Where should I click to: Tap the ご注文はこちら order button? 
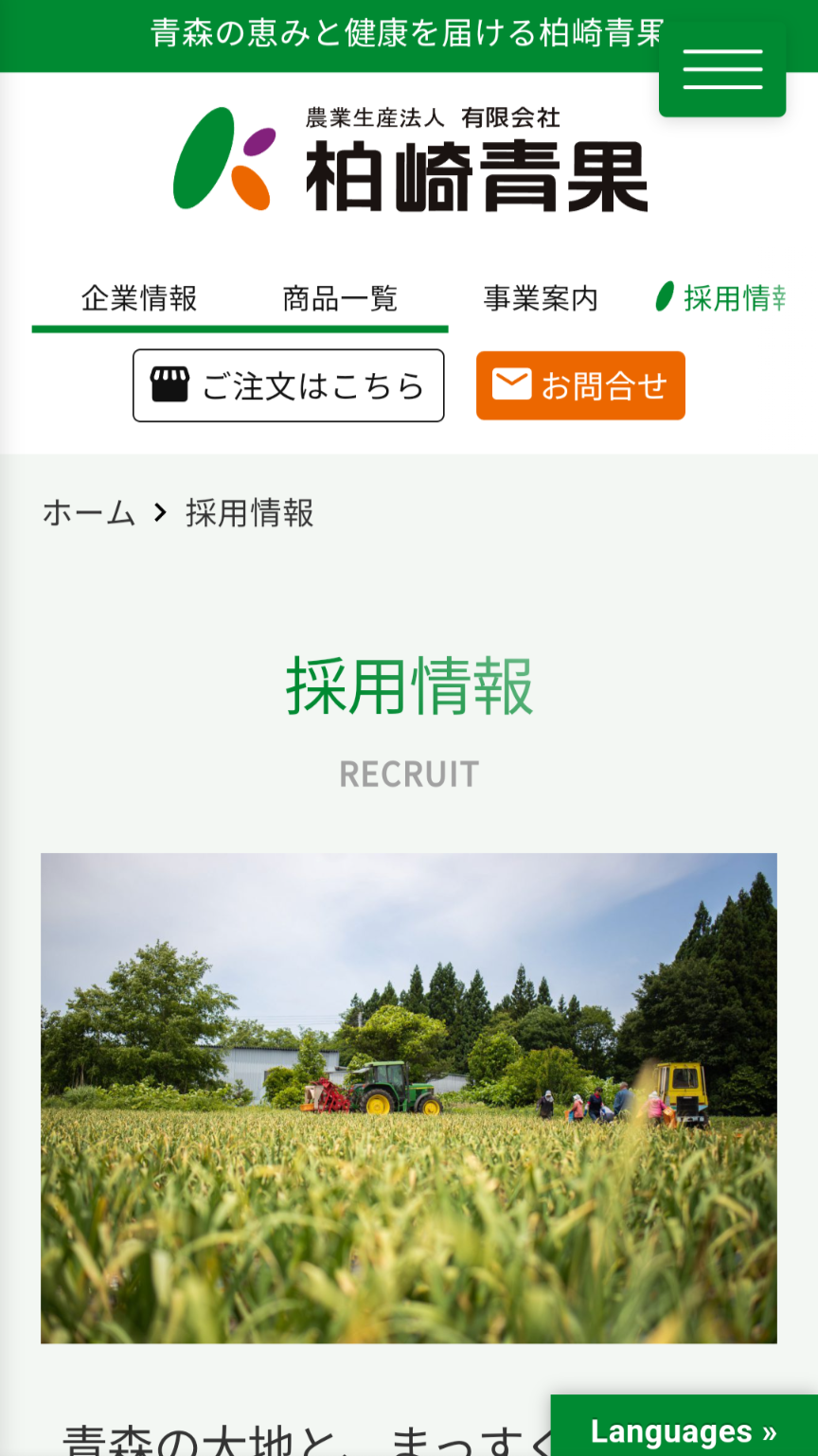(289, 386)
